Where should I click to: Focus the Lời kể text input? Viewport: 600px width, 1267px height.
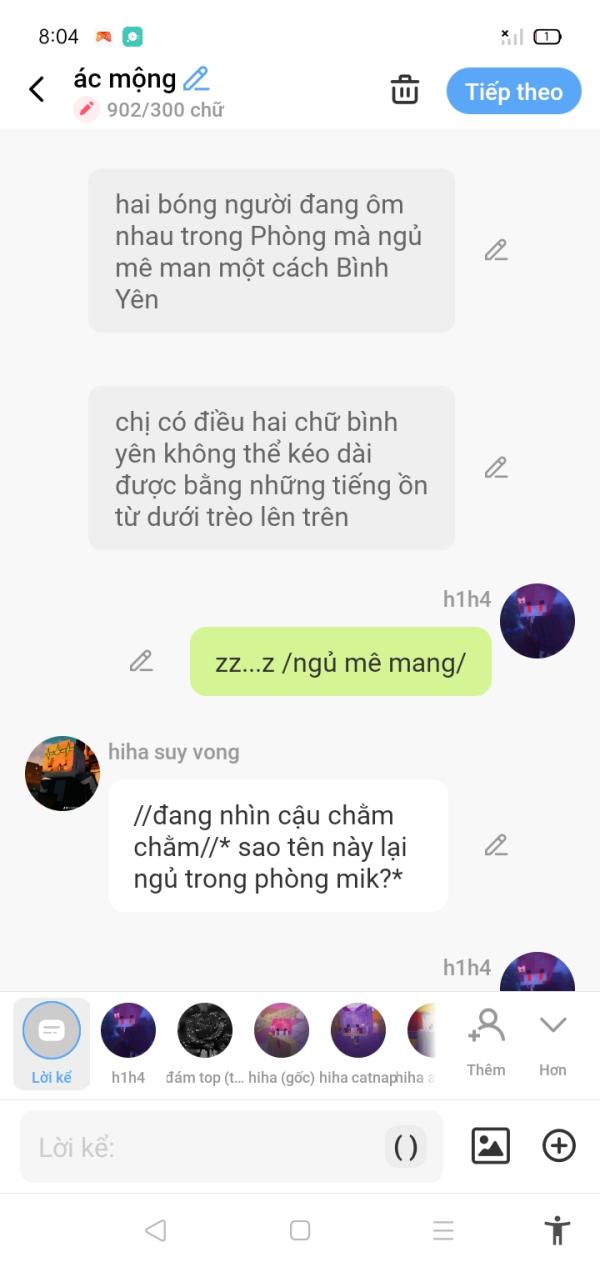click(x=205, y=1147)
